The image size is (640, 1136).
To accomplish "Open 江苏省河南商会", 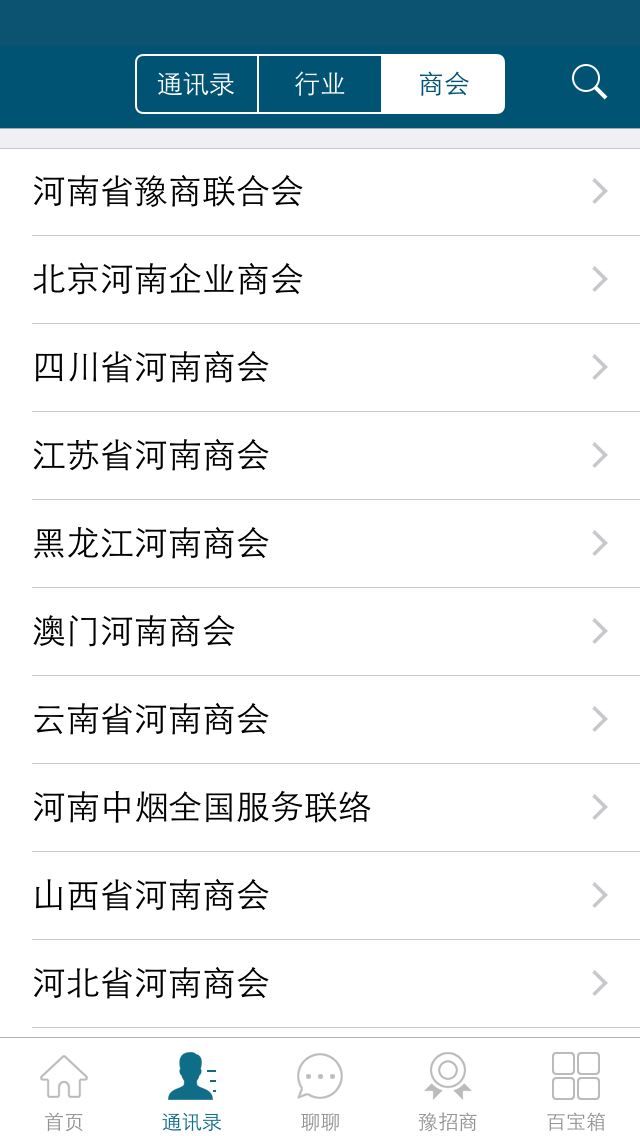I will tap(320, 456).
